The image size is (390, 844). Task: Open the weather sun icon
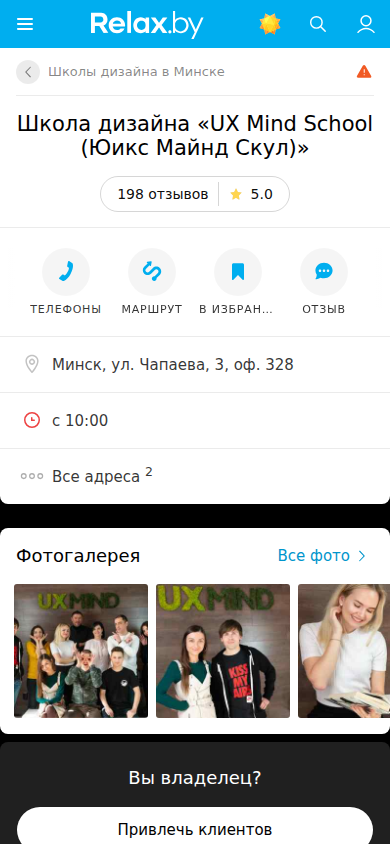click(x=270, y=24)
